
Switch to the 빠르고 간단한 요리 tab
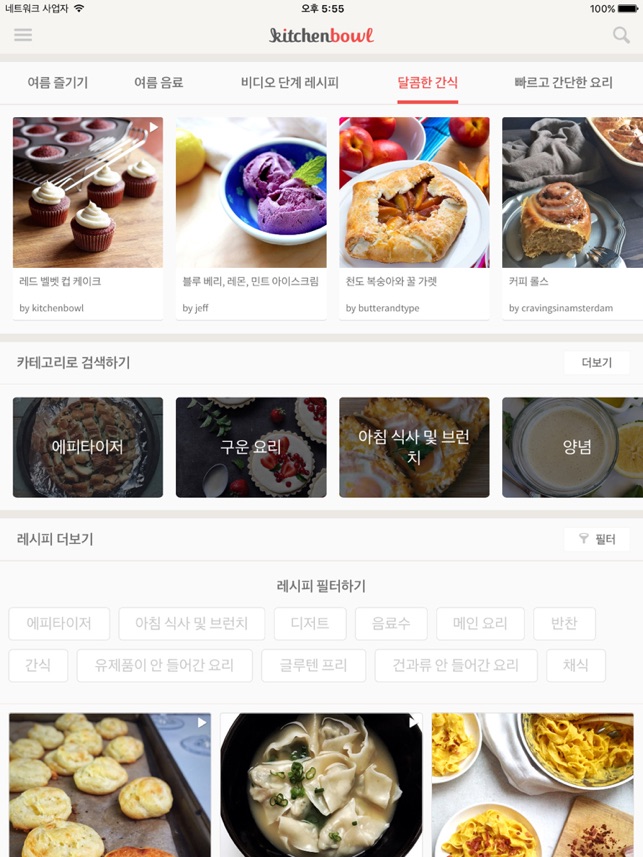tap(563, 83)
